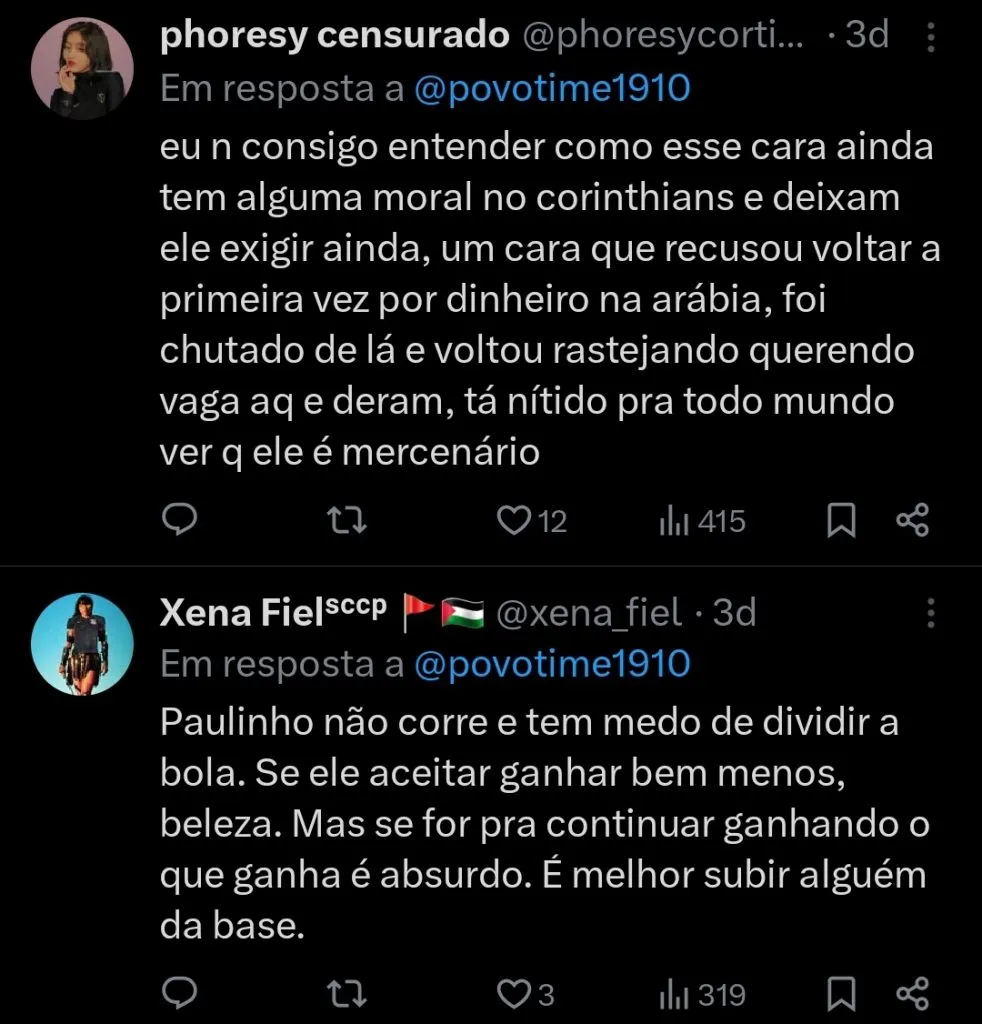Reply to phoresy censurado's tweet
Viewport: 982px width, 1024px height.
[x=180, y=519]
